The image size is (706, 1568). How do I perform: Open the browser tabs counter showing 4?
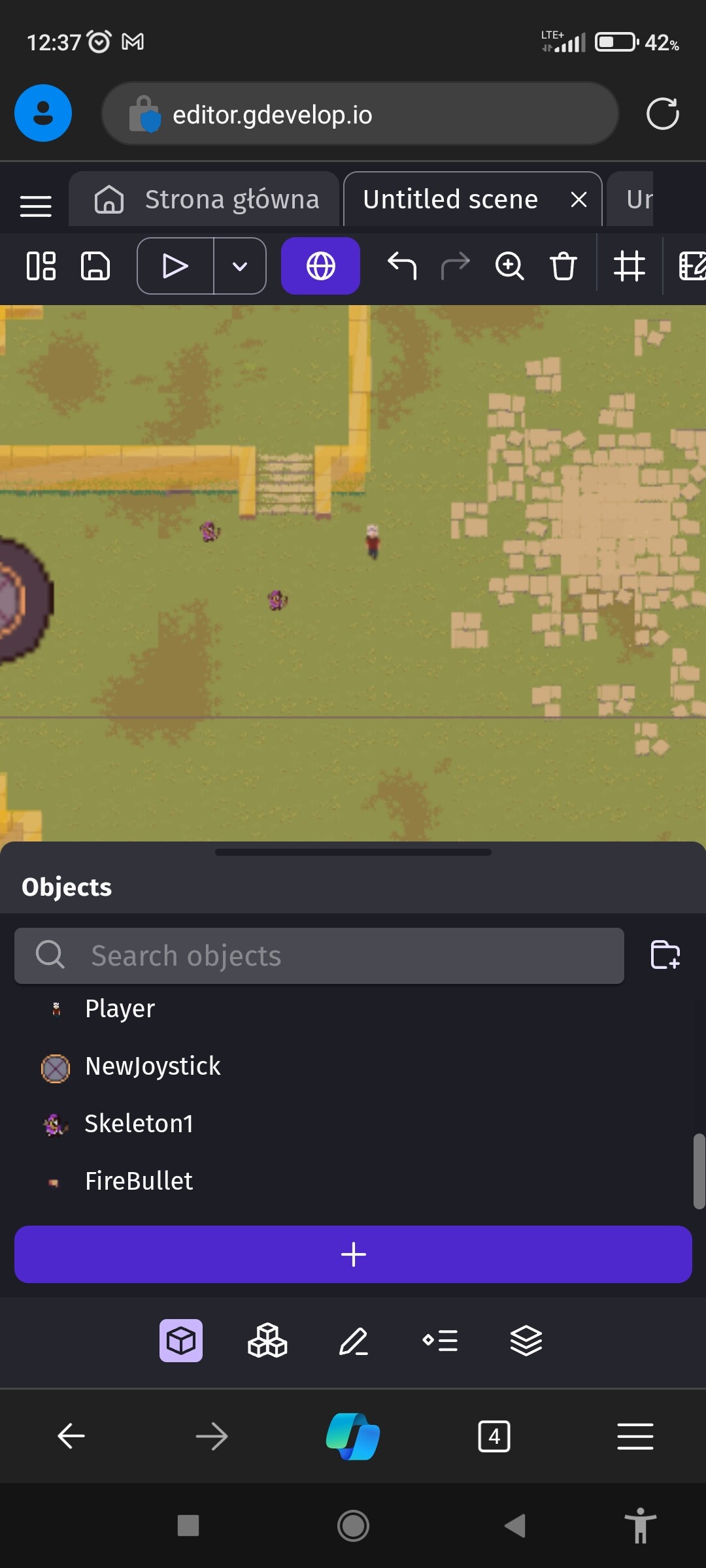point(494,1436)
